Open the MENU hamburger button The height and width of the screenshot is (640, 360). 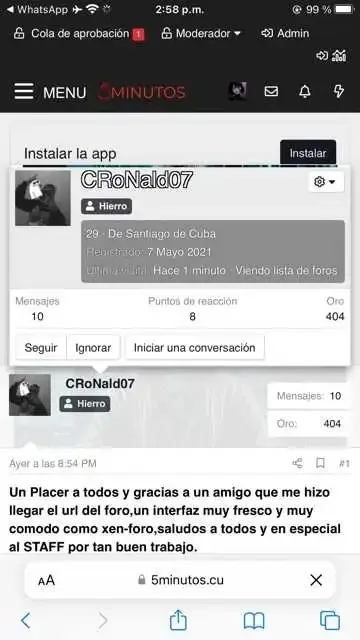click(x=50, y=92)
